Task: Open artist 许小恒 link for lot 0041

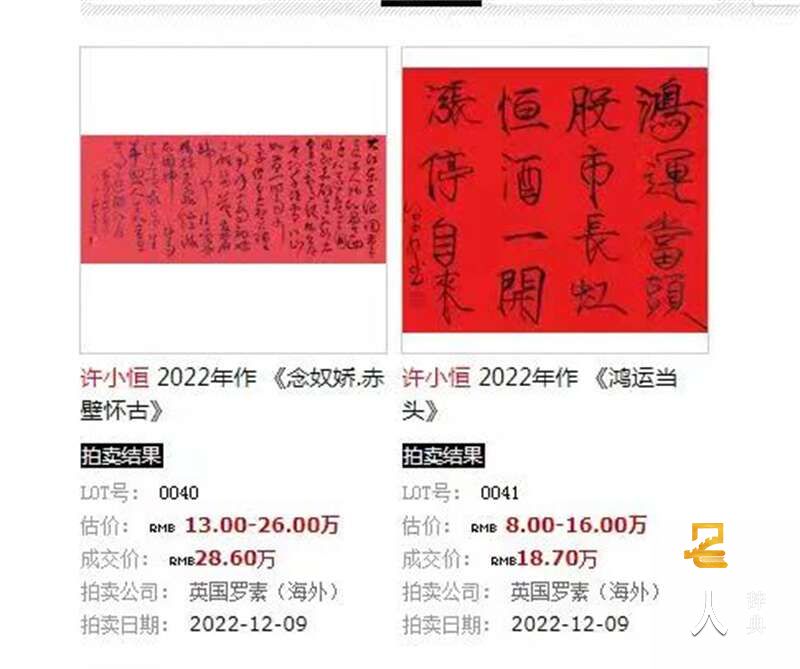Action: (x=436, y=379)
